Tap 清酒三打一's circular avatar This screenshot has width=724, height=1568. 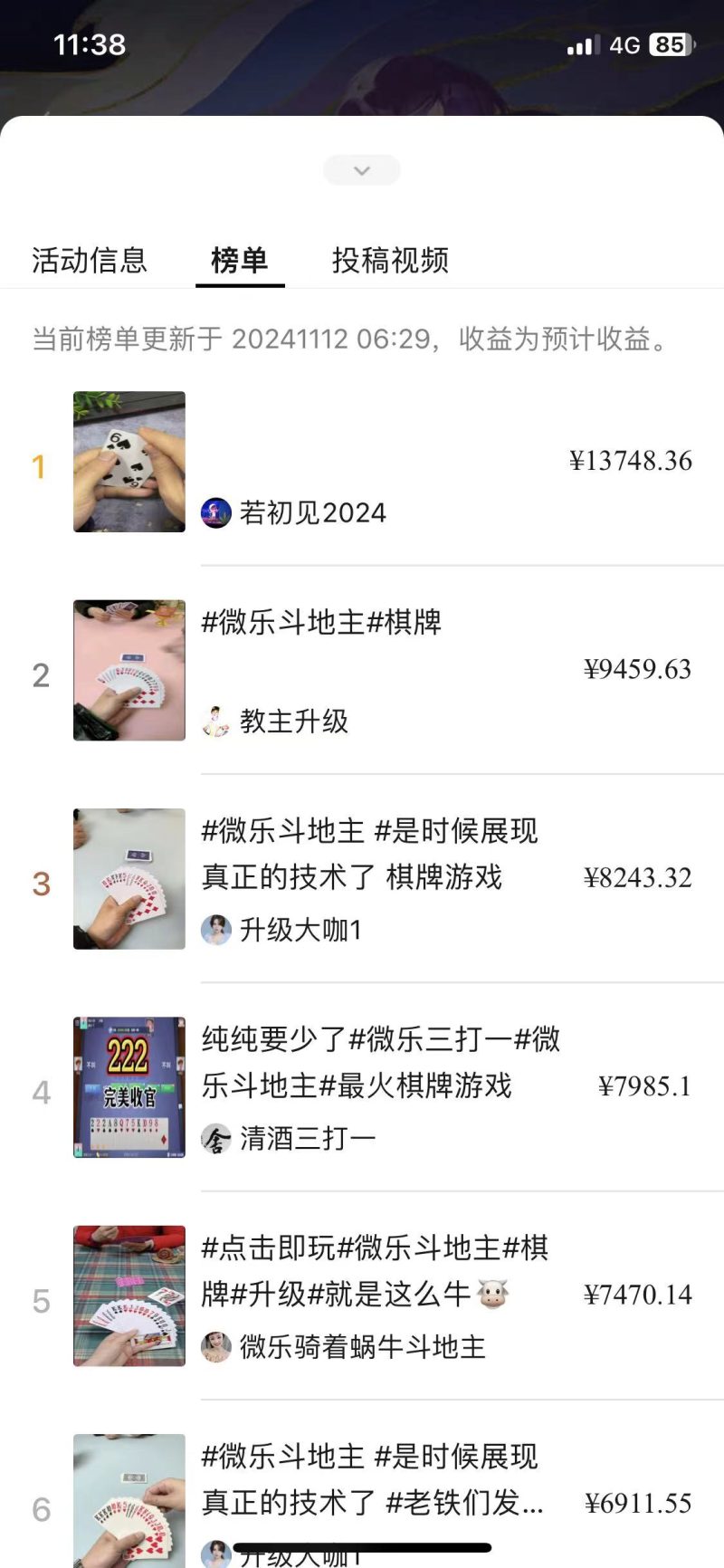pos(217,1138)
